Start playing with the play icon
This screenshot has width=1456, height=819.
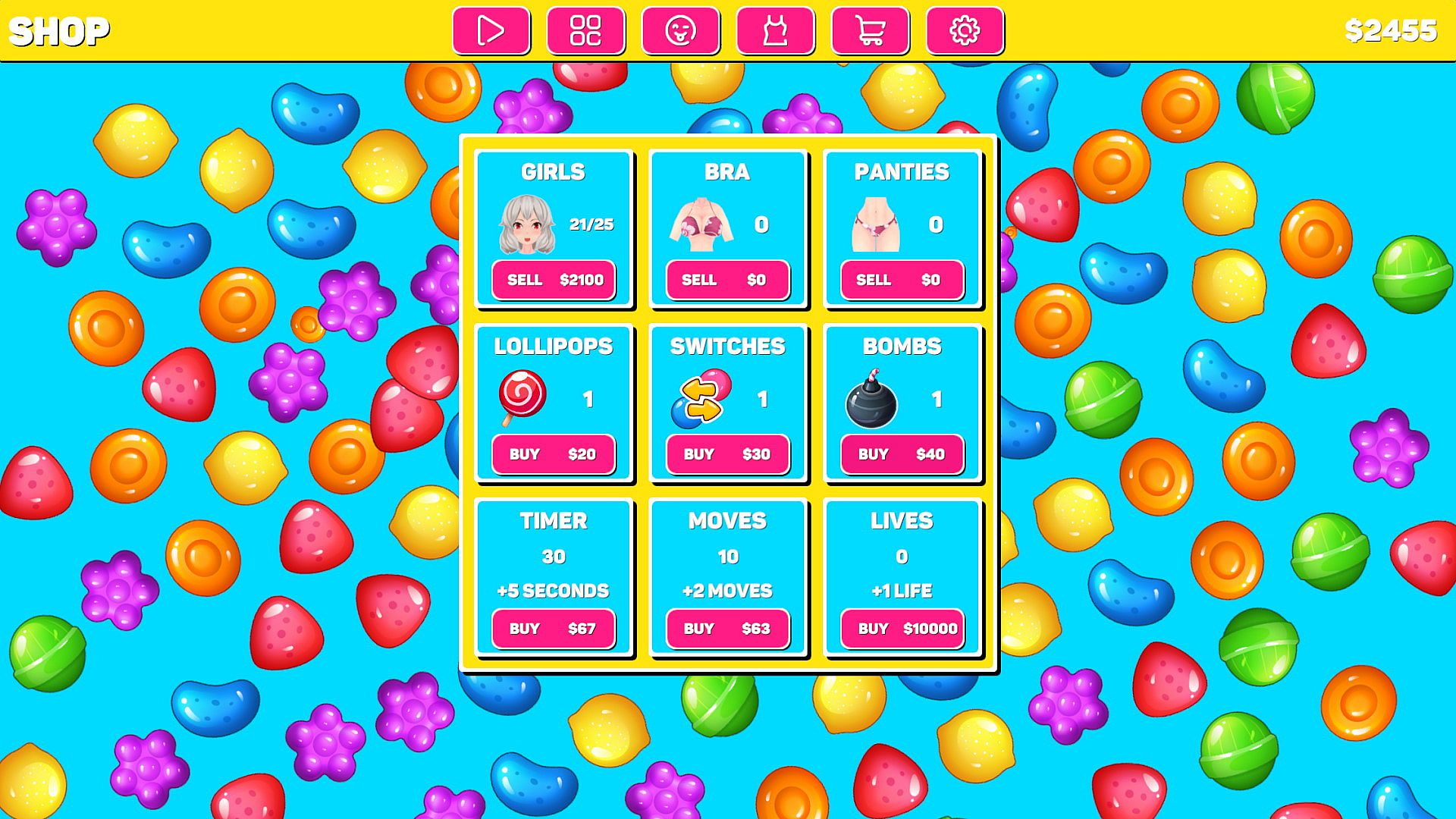click(491, 31)
